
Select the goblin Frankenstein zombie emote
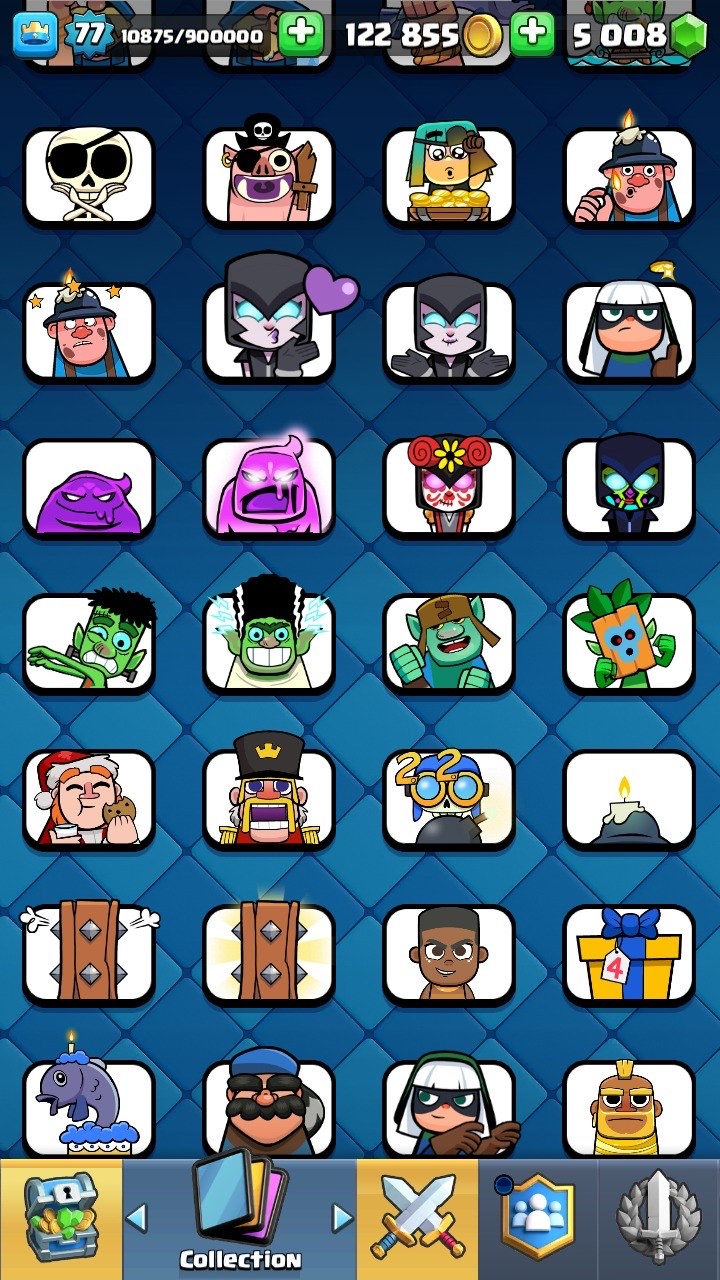[89, 642]
